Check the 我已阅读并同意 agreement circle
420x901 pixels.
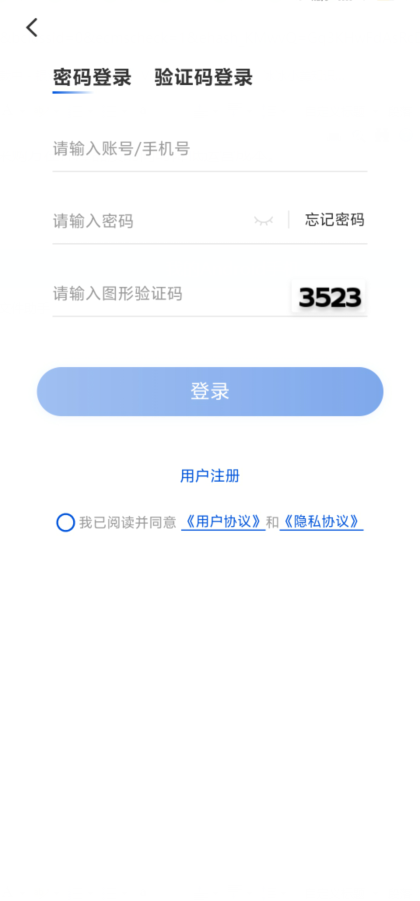65,522
